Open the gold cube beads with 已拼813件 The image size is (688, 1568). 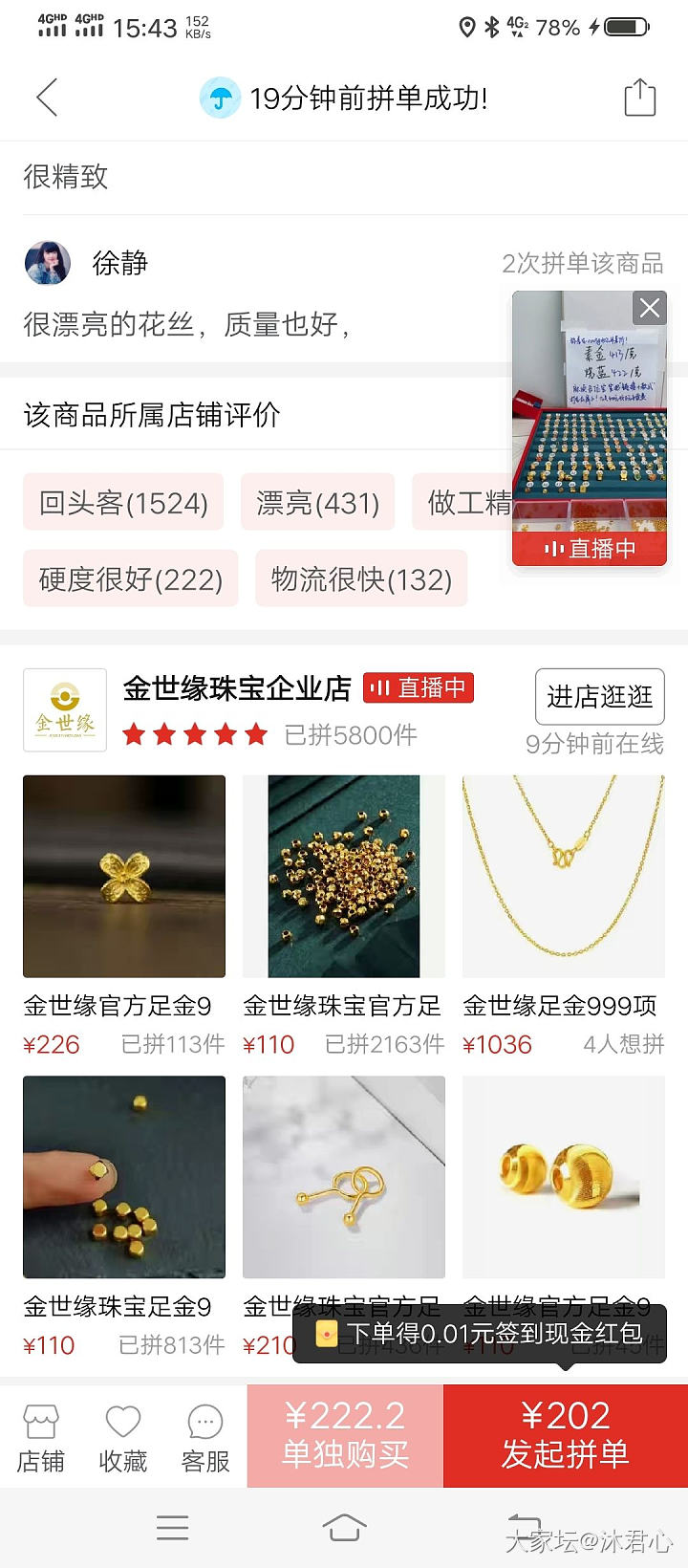[x=124, y=1177]
